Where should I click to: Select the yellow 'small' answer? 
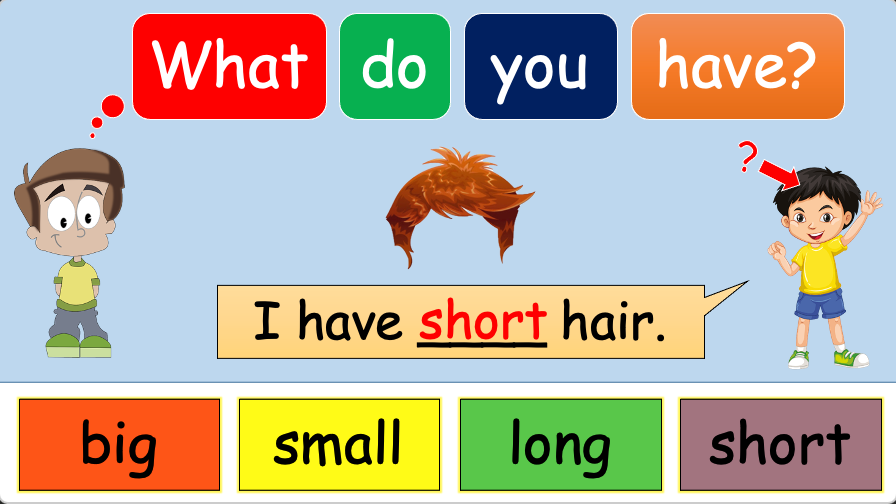[x=339, y=444]
